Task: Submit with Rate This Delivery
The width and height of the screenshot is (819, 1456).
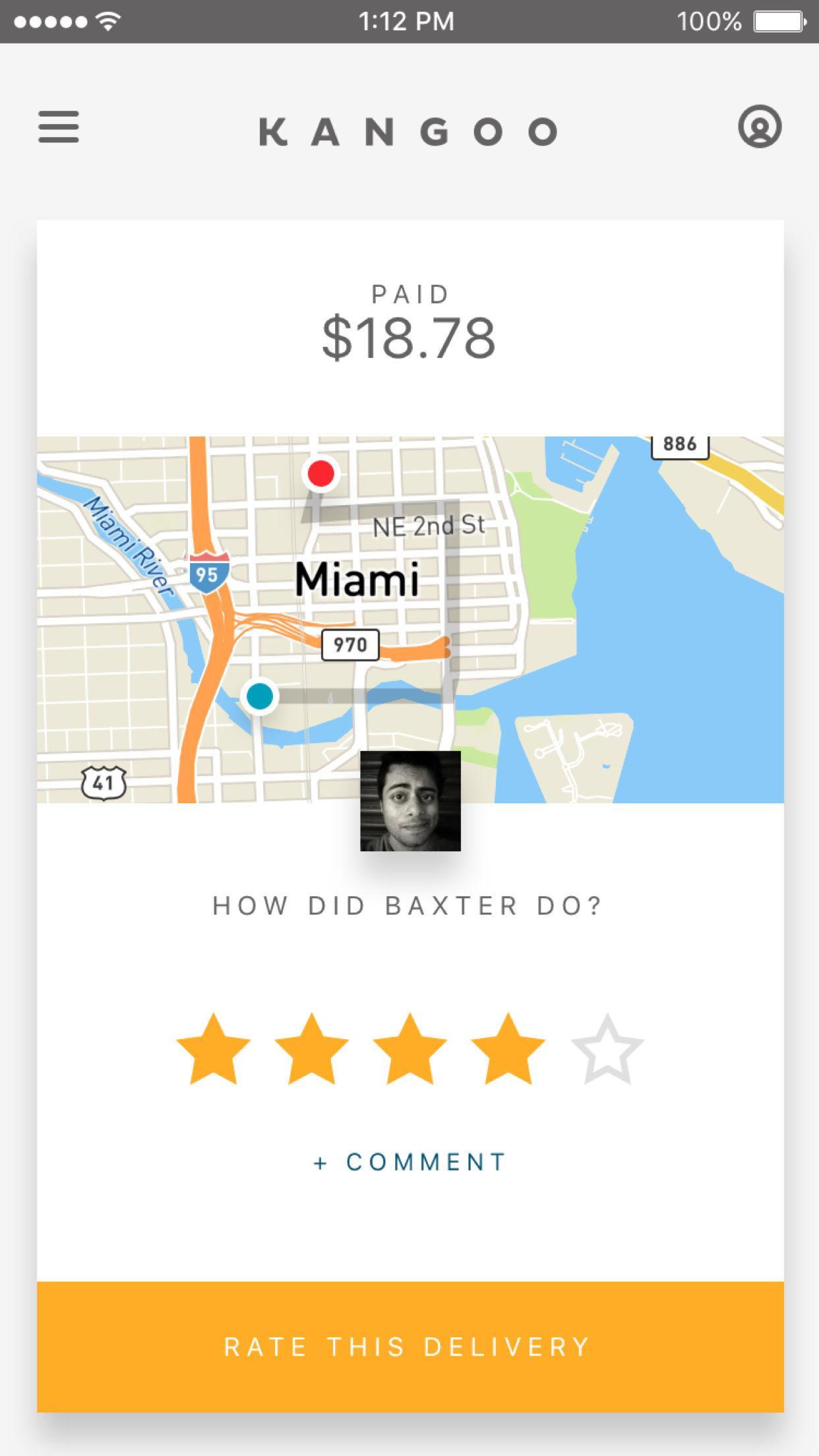Action: coord(409,1347)
